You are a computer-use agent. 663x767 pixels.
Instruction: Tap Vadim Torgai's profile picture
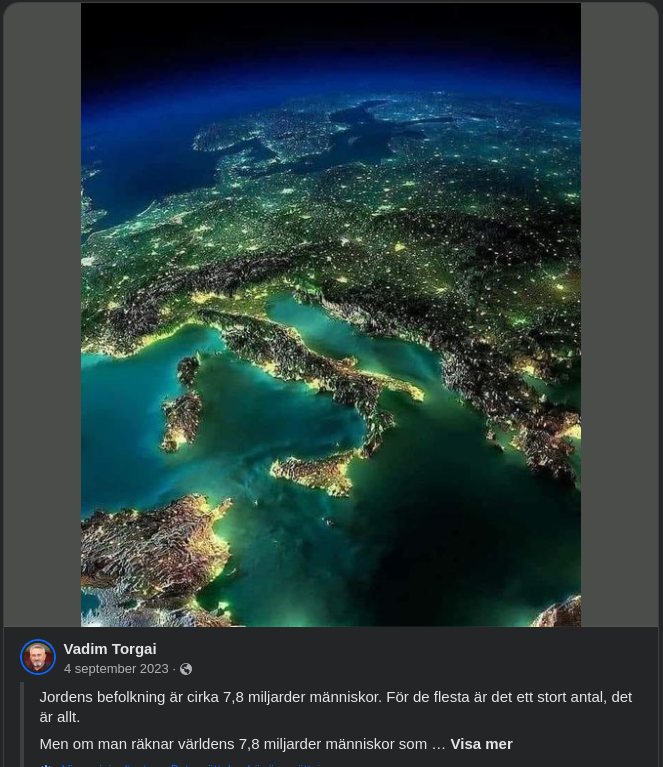point(38,657)
